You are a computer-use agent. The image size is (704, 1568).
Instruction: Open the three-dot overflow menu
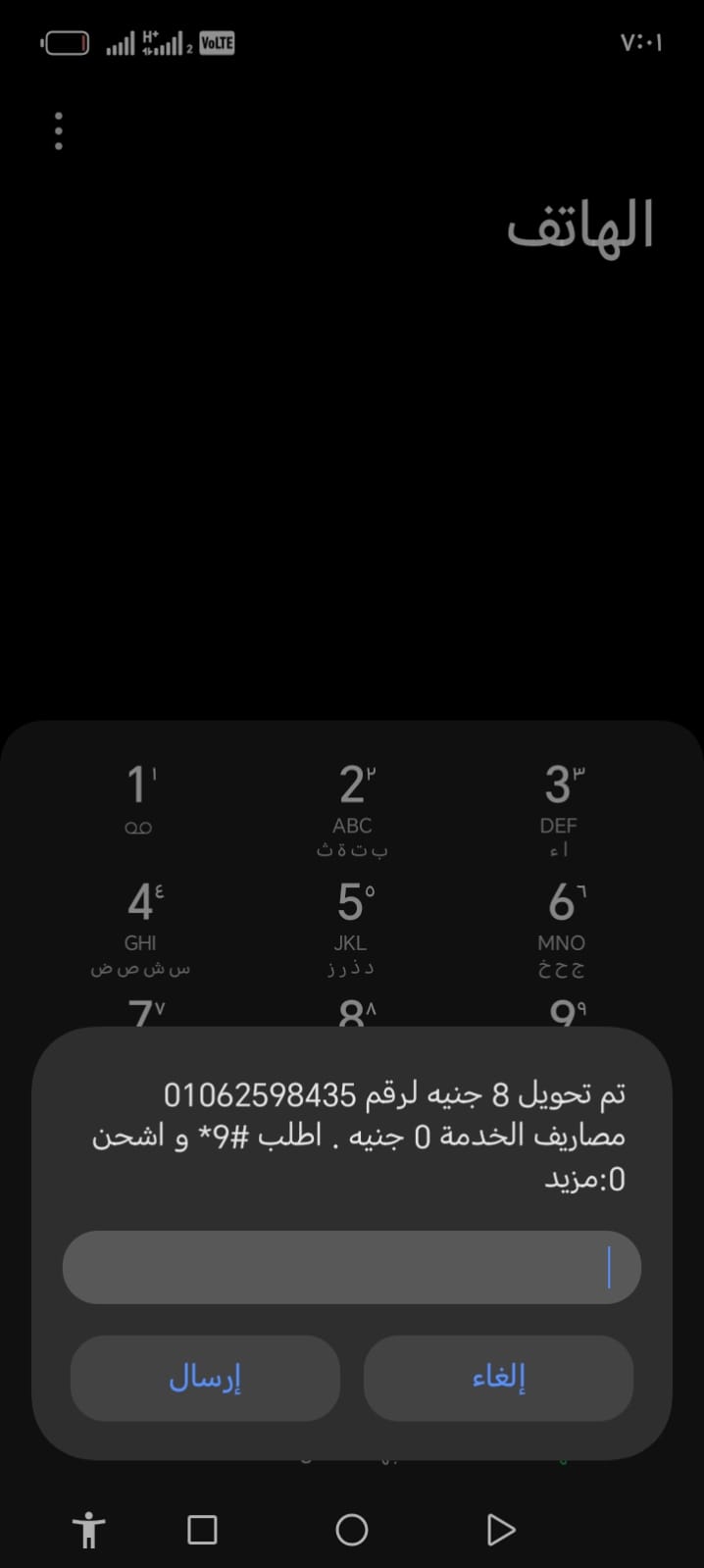tap(59, 130)
